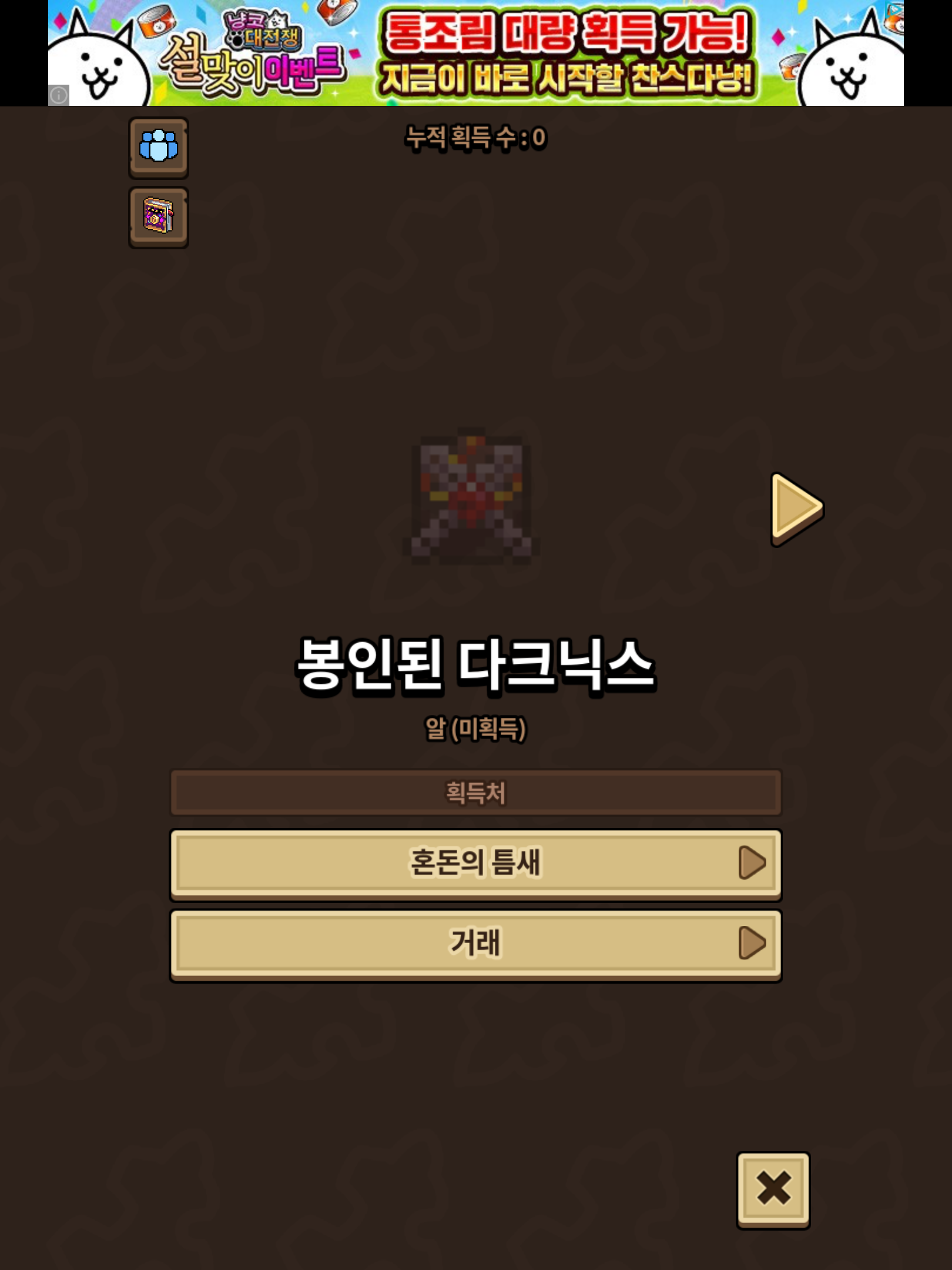The image size is (952, 1270).
Task: Close this screen with the X button
Action: click(x=773, y=1190)
